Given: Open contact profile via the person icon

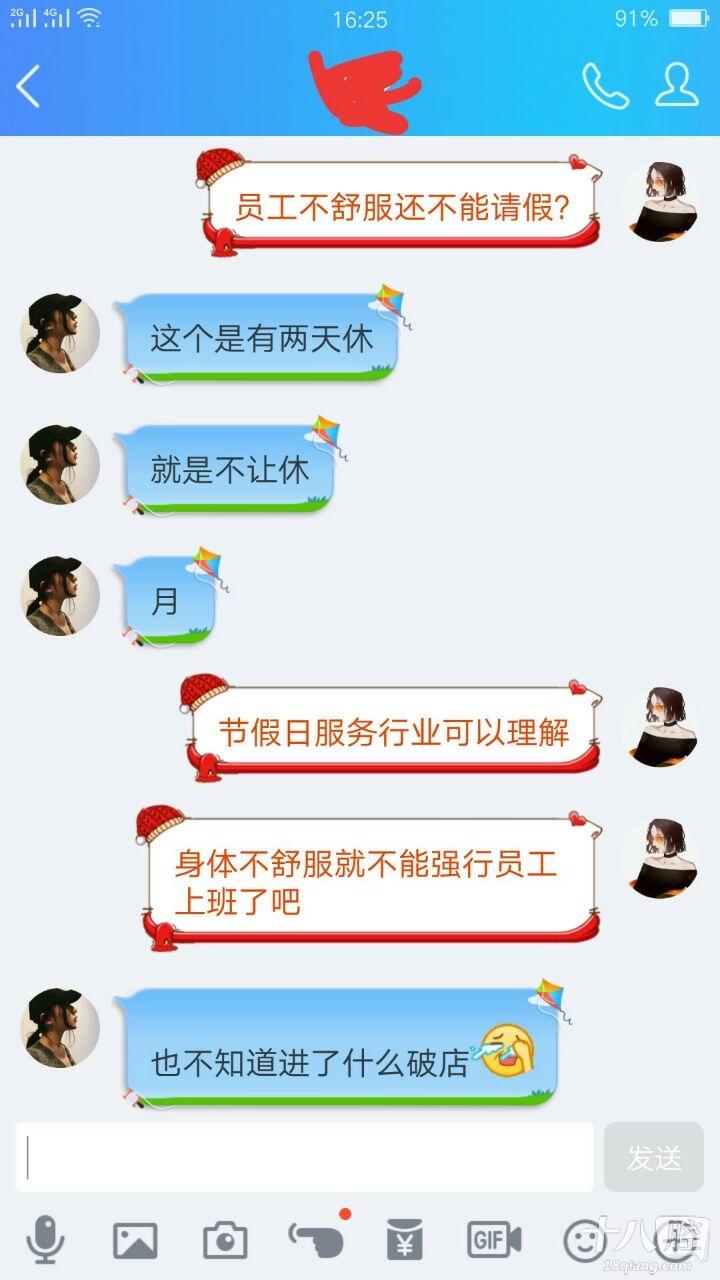Looking at the screenshot, I should pyautogui.click(x=676, y=85).
